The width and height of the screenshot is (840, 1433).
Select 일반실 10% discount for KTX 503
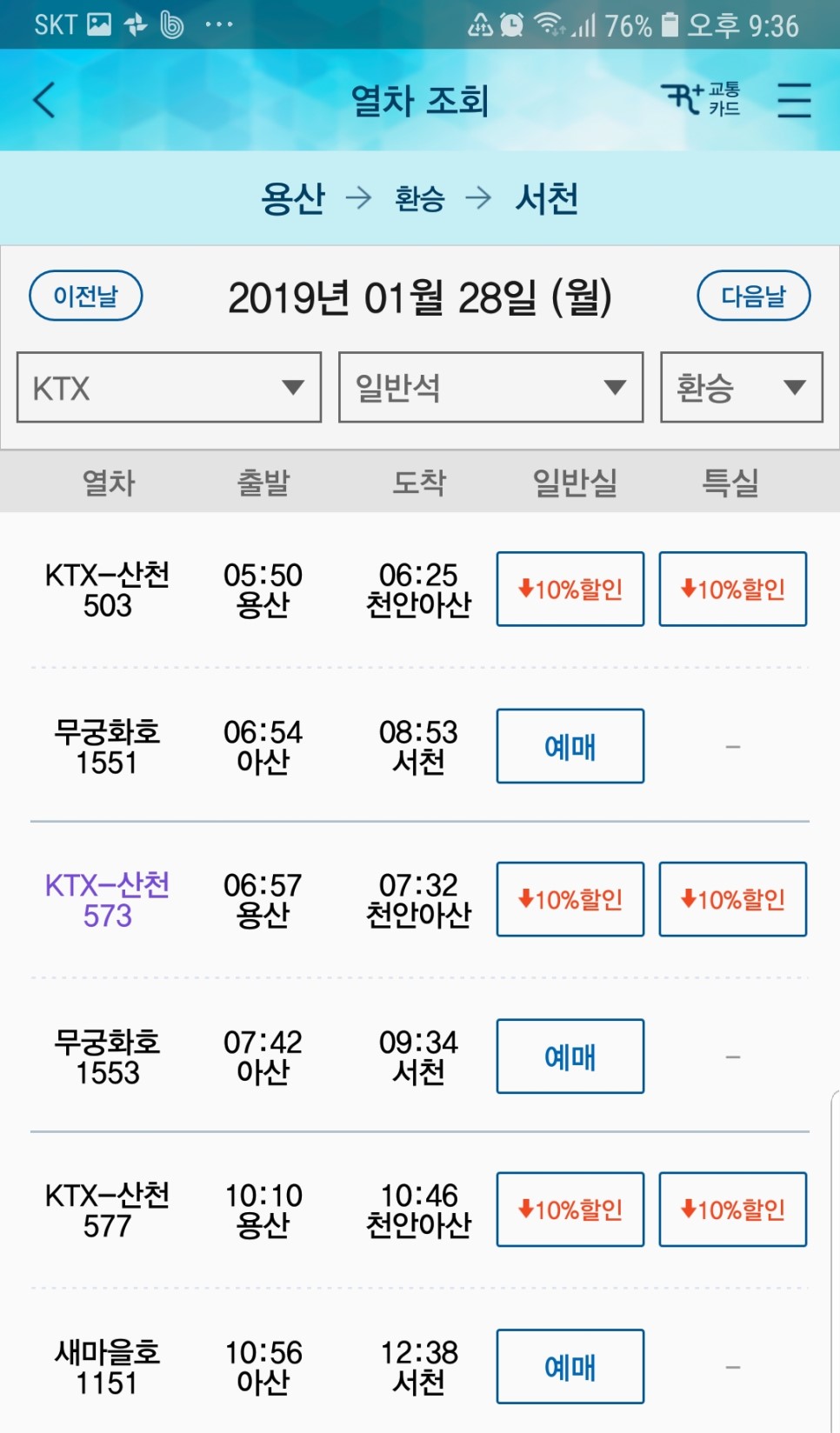coord(570,589)
